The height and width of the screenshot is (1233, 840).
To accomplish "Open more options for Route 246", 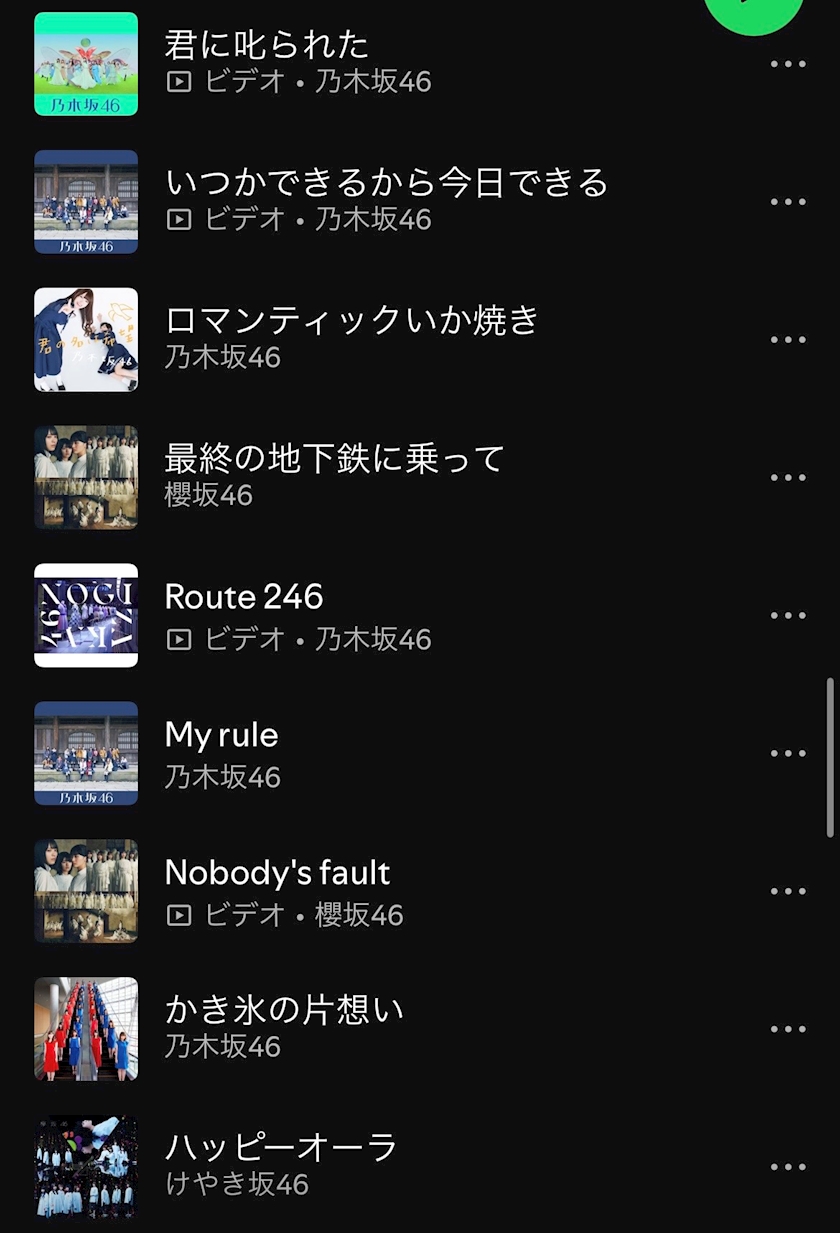I will [x=788, y=616].
